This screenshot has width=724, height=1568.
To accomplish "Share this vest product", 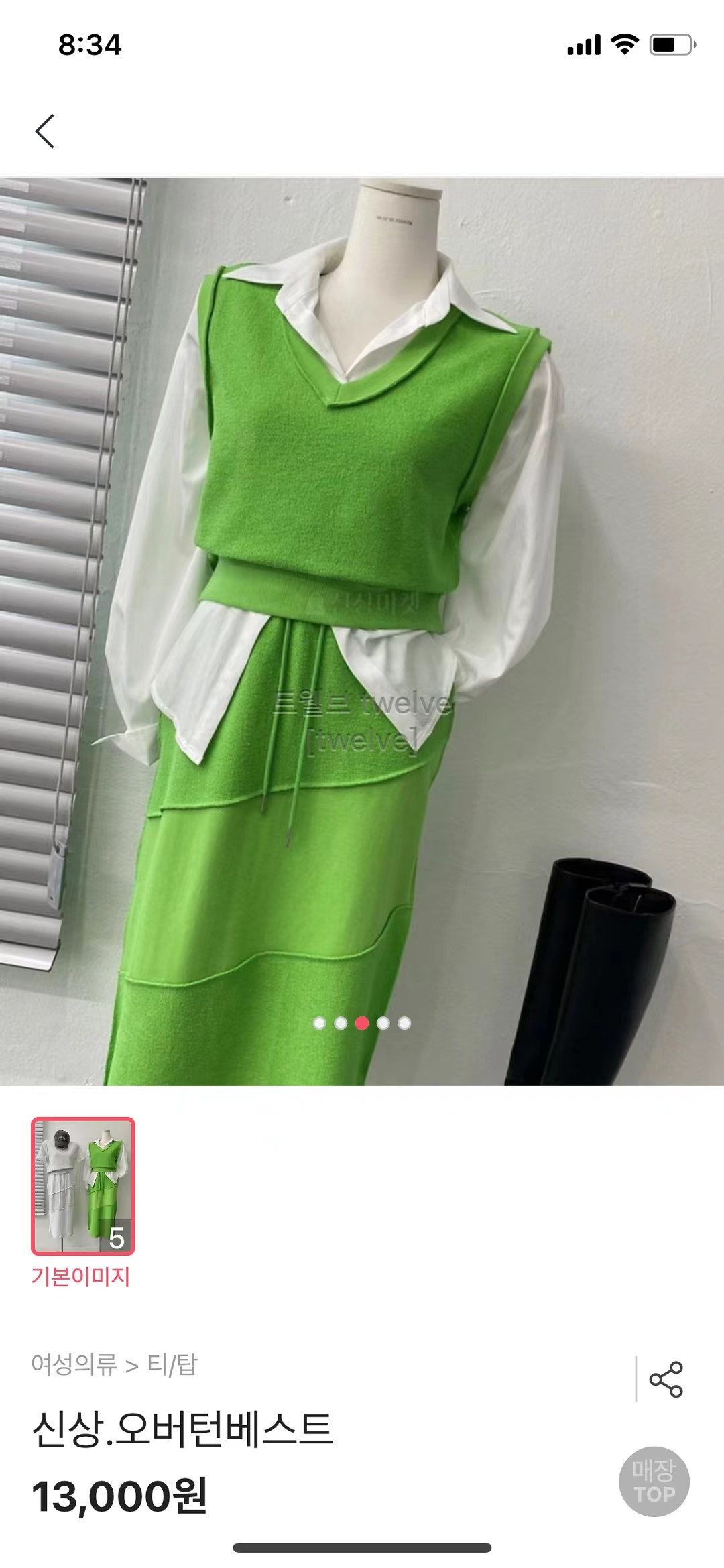I will tap(665, 1379).
